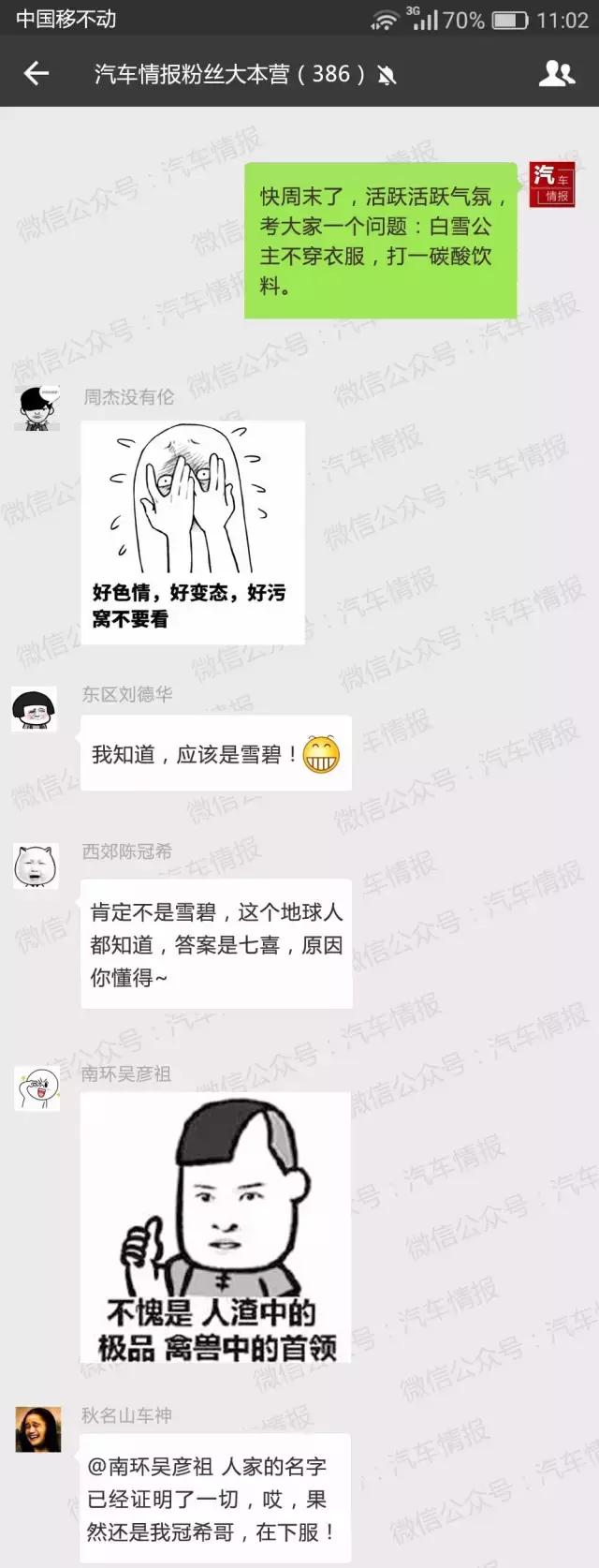Open 东区刘德华's avatar profile
Screen dimensions: 599x1568
[35, 709]
